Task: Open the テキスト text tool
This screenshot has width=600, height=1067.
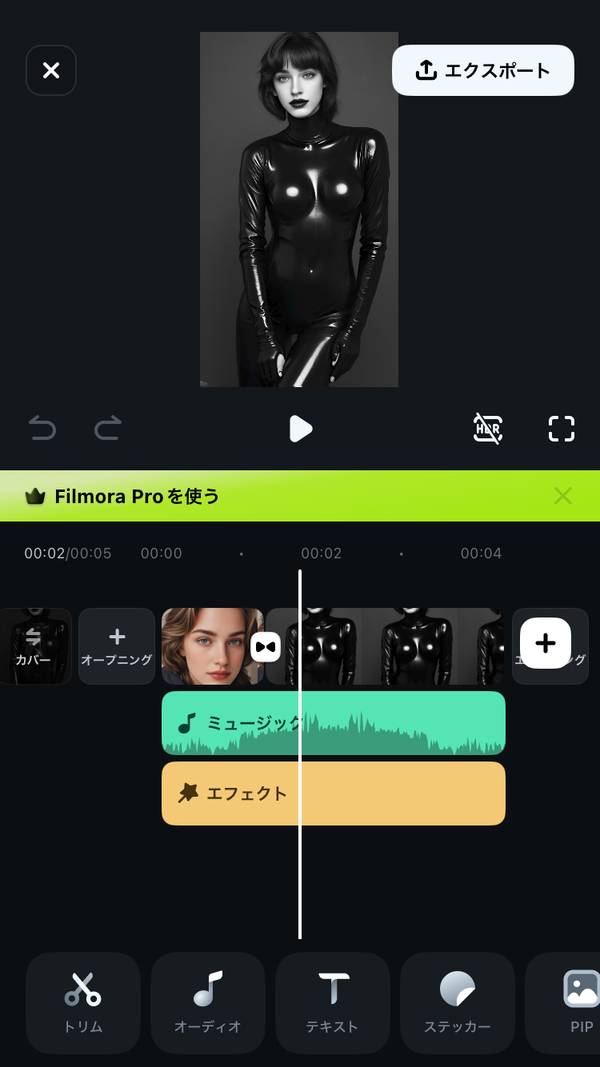Action: coord(333,1003)
